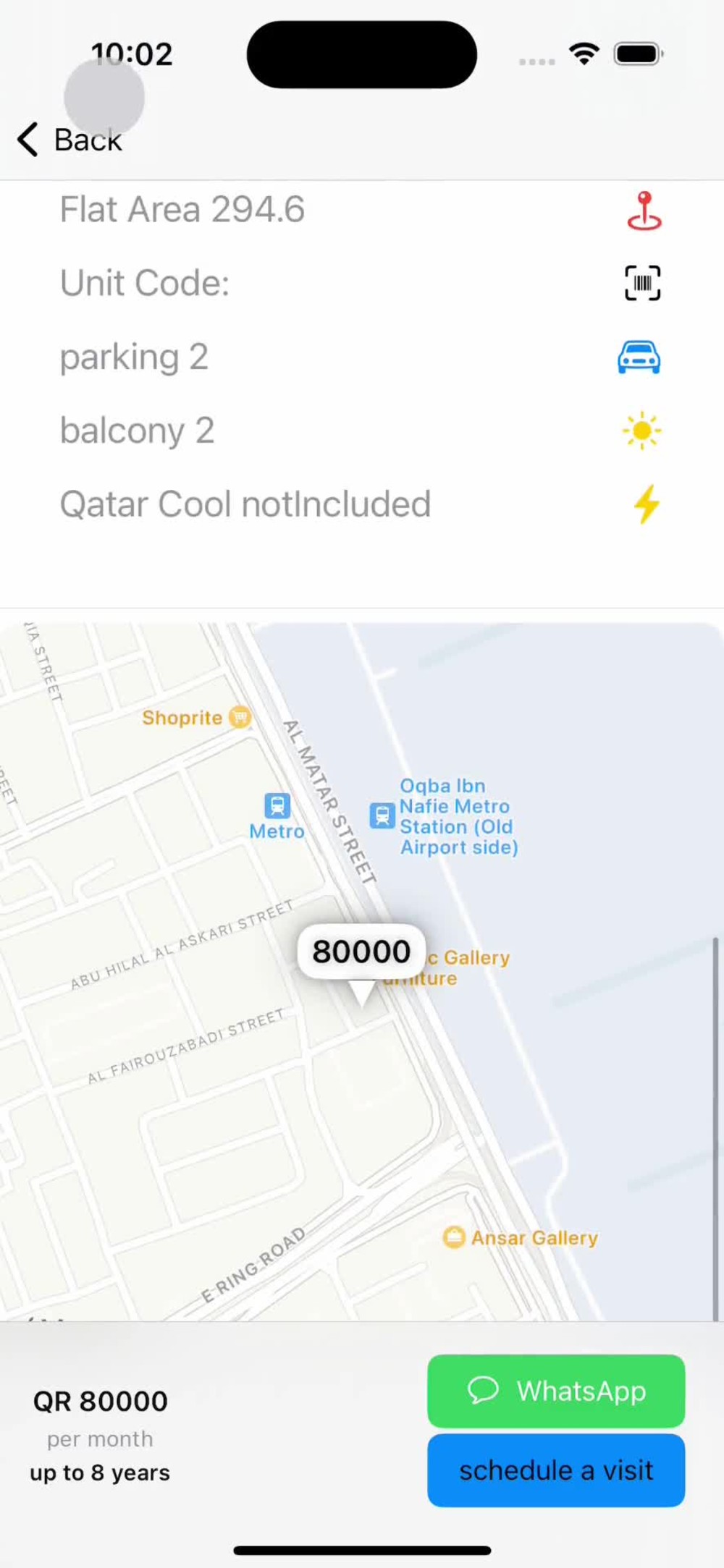
Task: Tap the lightning bolt icon for Qatar Cool
Action: 647,503
